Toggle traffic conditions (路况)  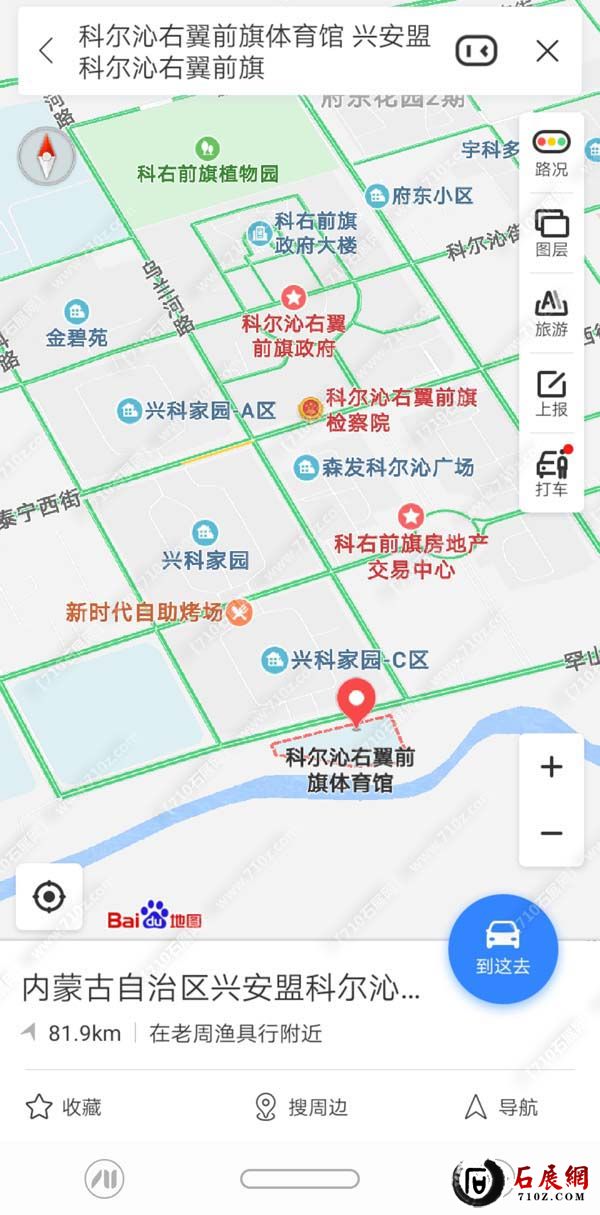[x=551, y=152]
